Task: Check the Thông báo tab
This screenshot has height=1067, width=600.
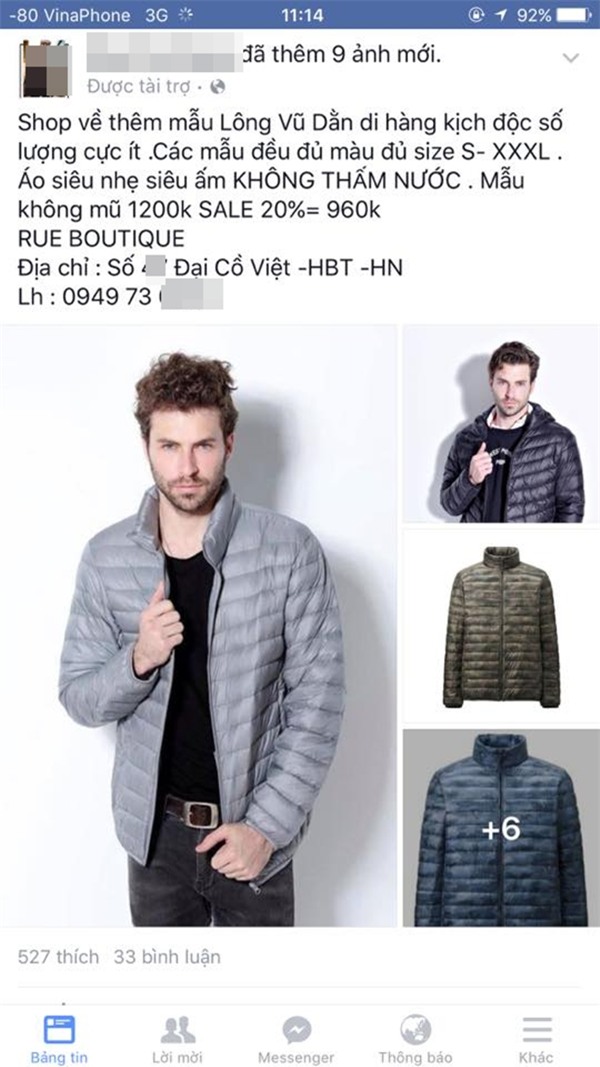Action: 415,1038
